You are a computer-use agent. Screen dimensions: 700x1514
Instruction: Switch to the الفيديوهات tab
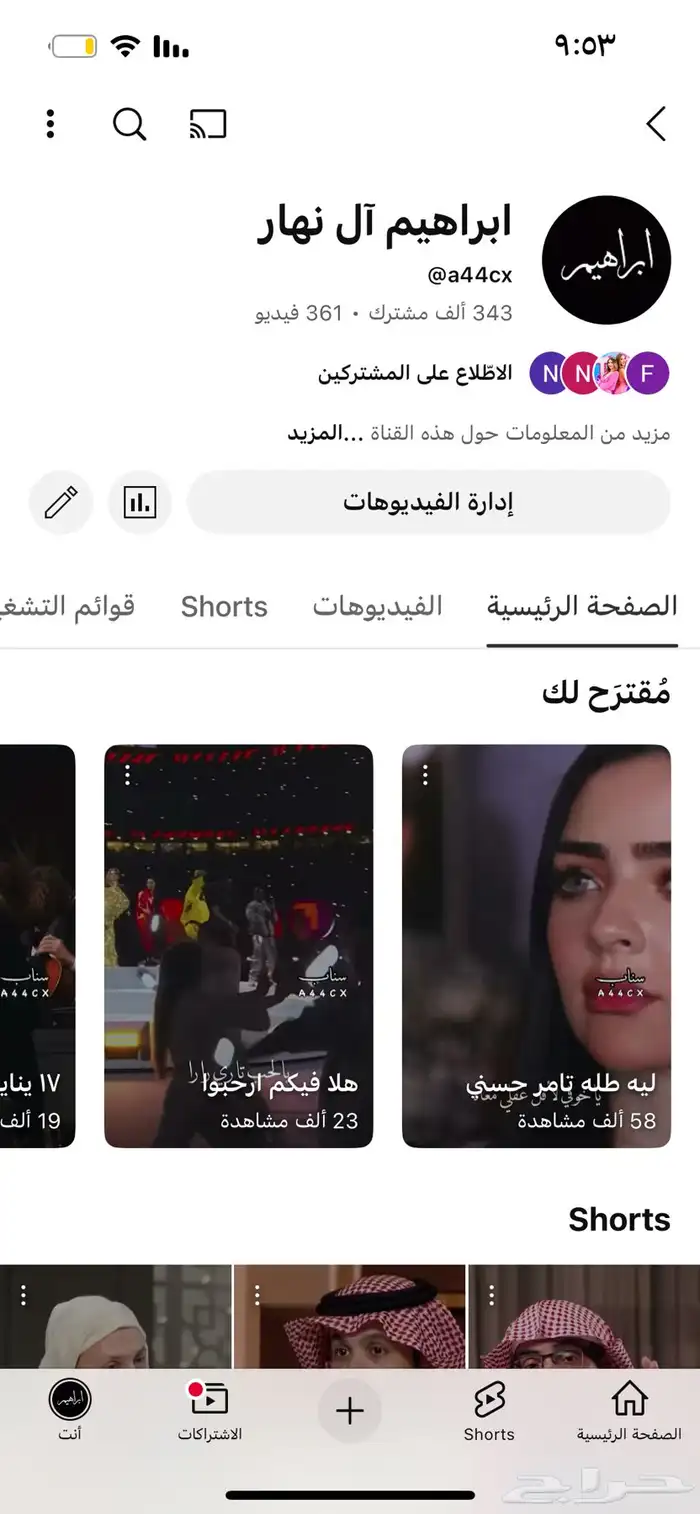pos(377,606)
